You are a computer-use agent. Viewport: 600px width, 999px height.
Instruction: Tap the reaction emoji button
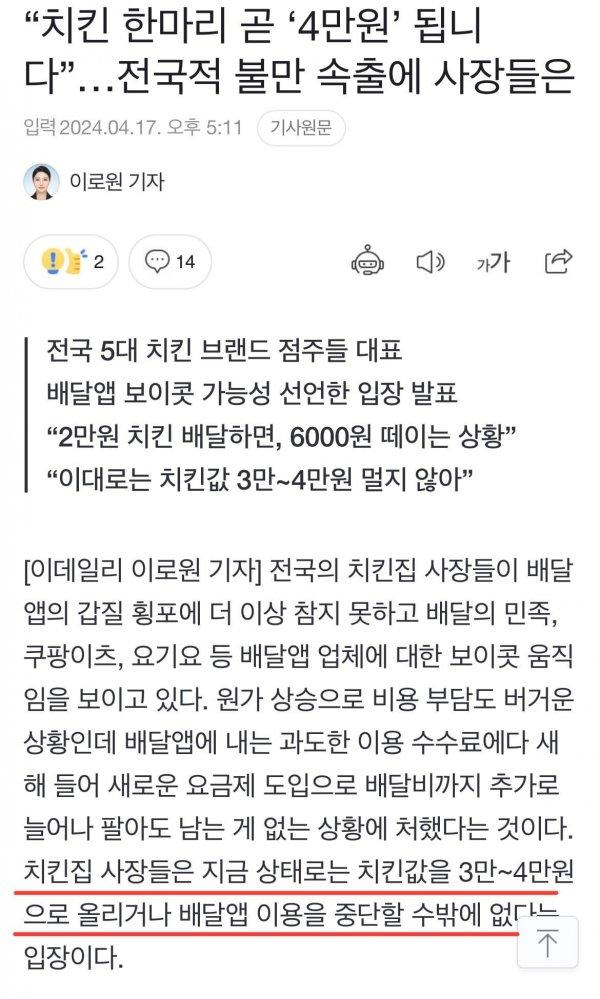coord(70,263)
